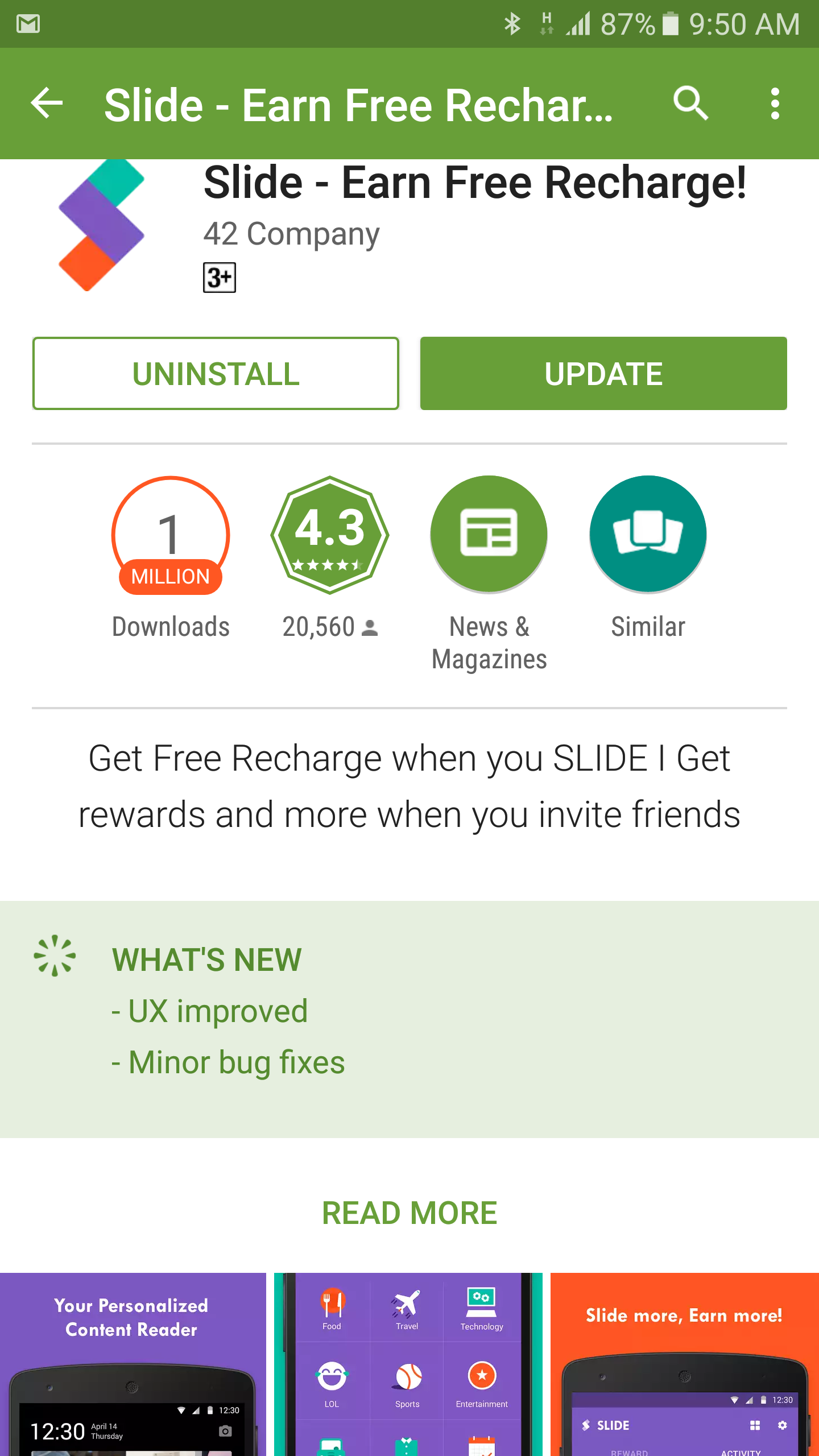Open the 42 Company developer page
Image resolution: width=819 pixels, height=1456 pixels.
click(x=291, y=234)
